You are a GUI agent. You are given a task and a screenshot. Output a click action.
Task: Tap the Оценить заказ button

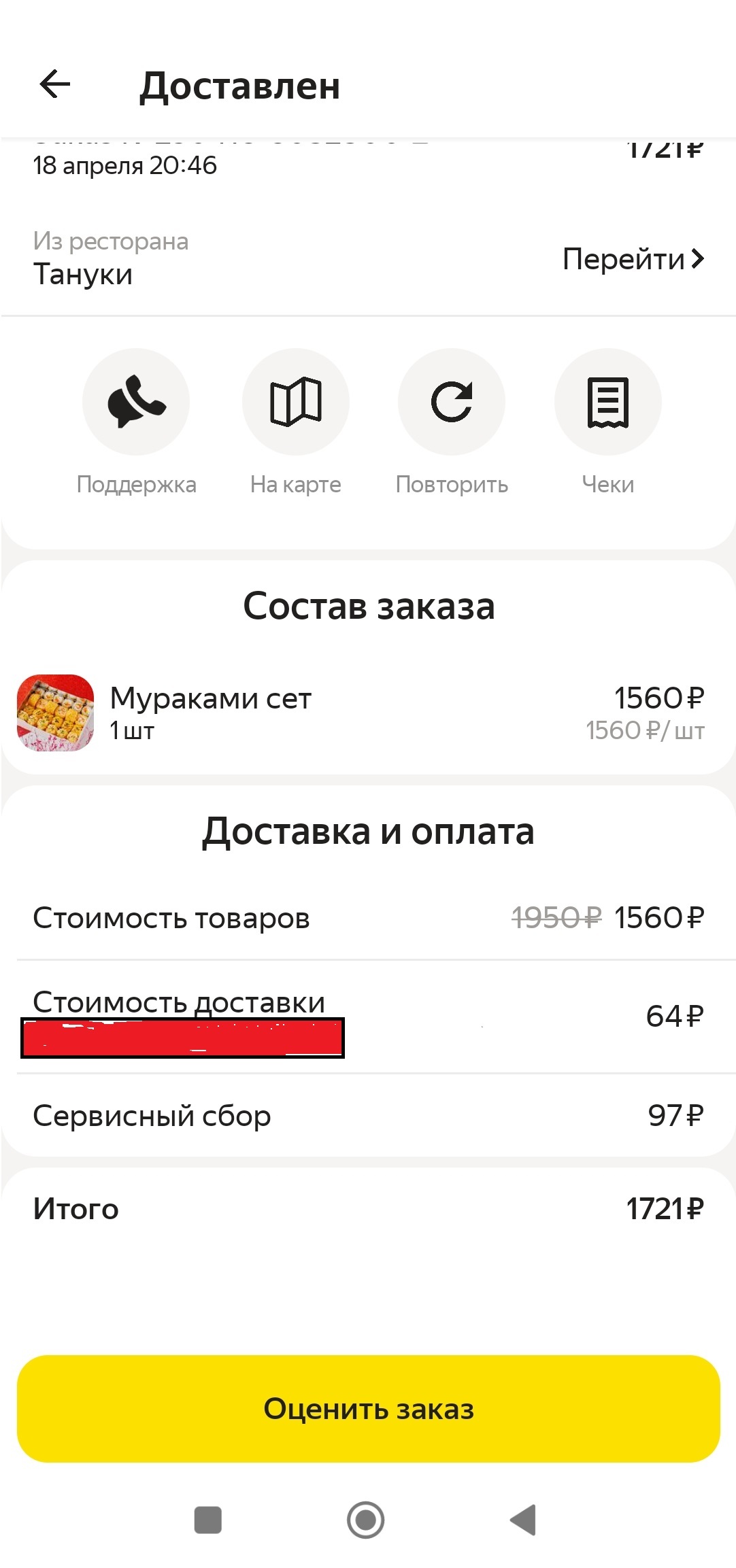click(368, 1408)
